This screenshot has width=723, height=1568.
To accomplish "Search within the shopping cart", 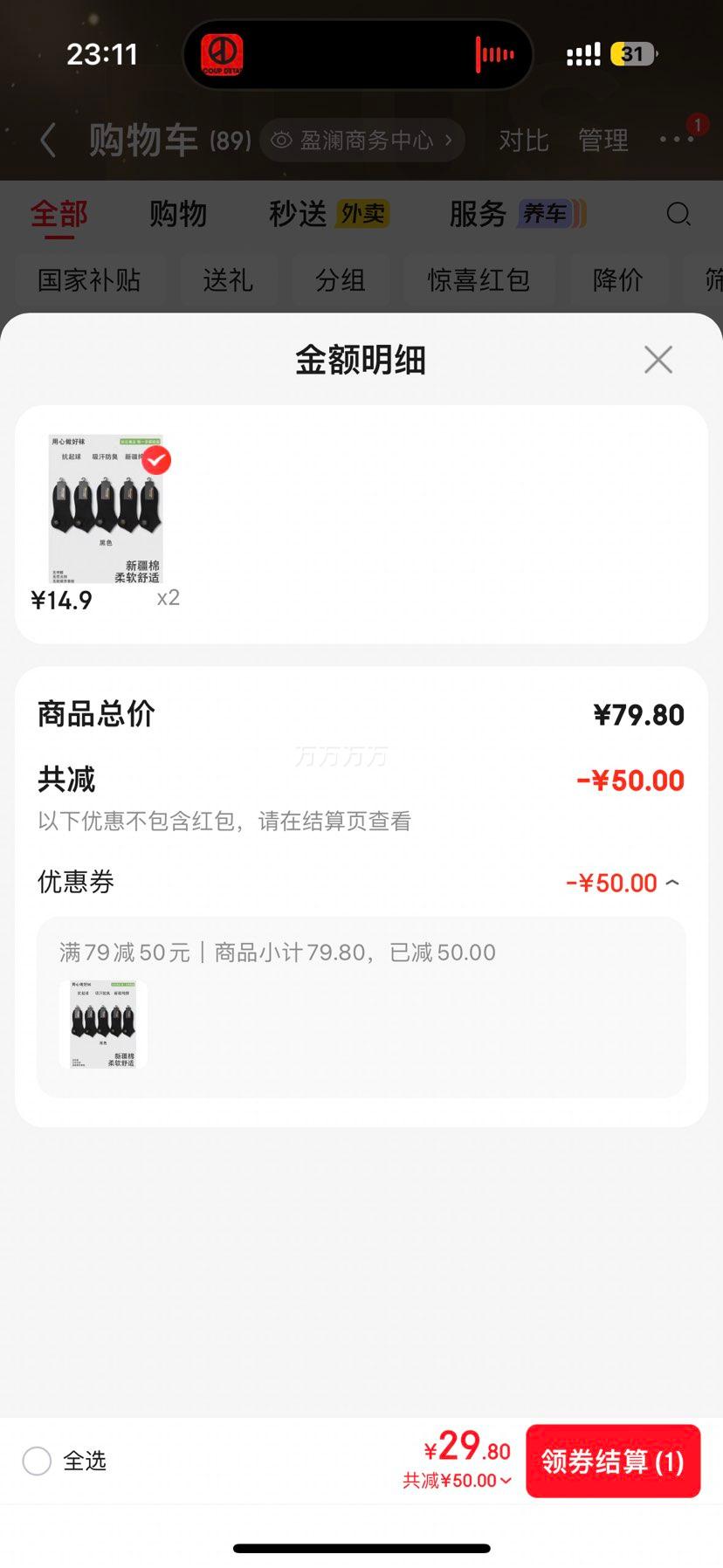I will point(678,214).
